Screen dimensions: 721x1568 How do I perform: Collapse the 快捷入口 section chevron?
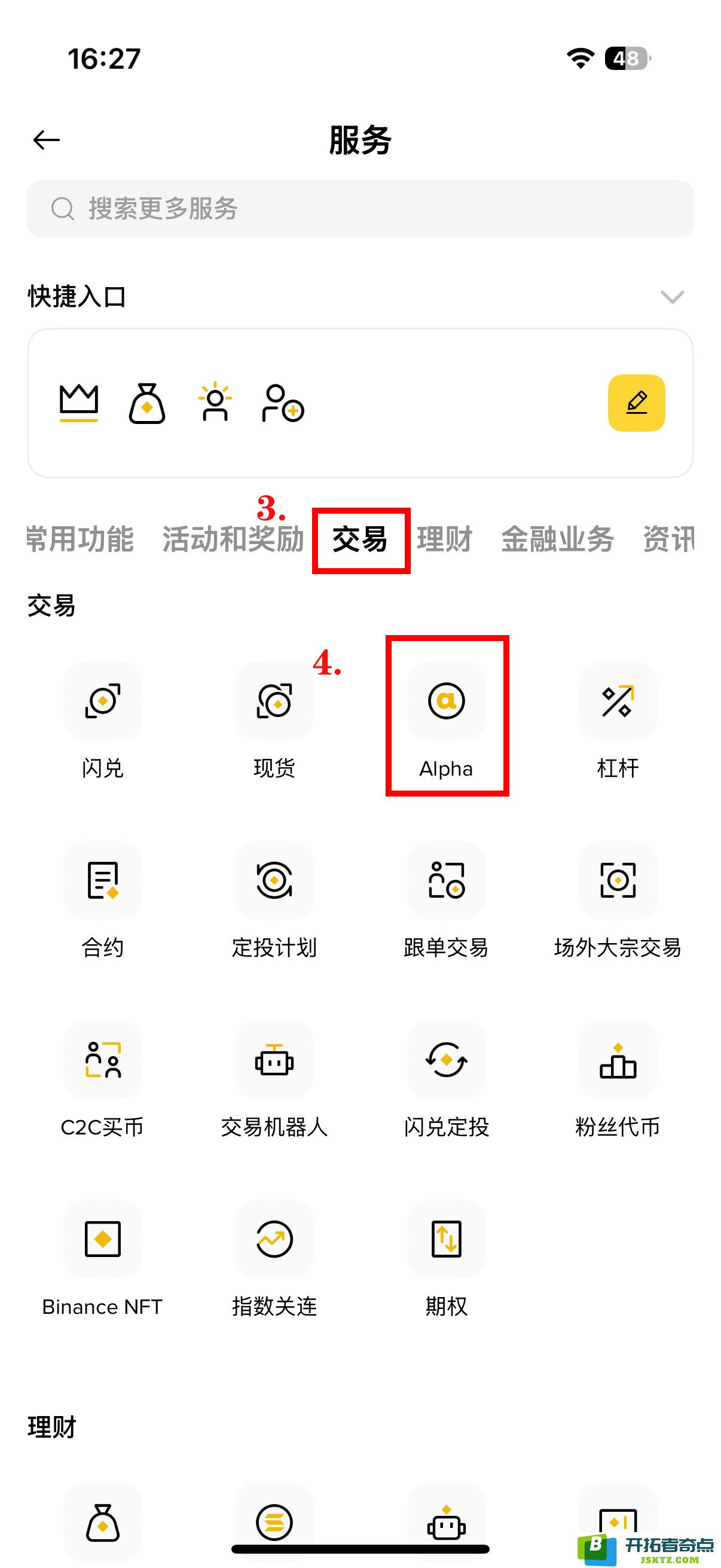click(673, 297)
